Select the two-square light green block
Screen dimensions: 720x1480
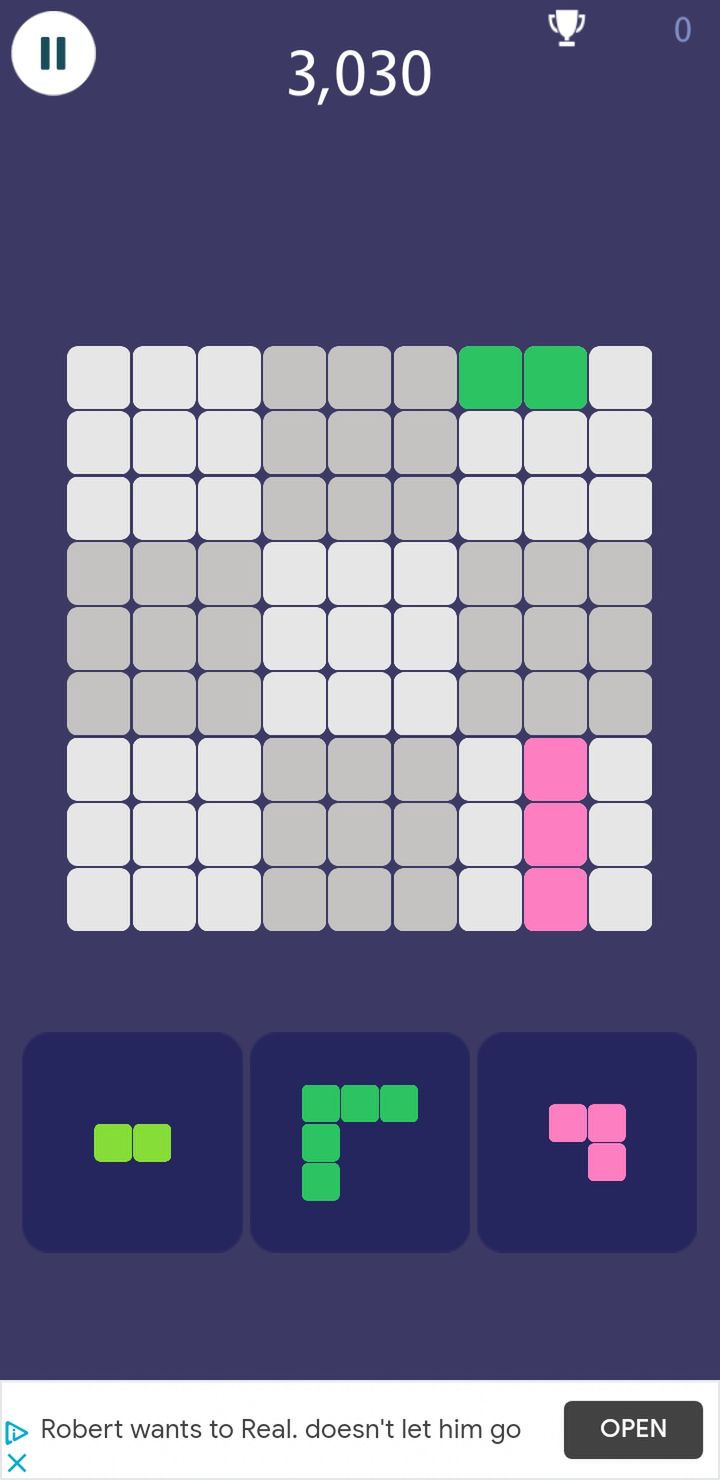(x=133, y=1142)
